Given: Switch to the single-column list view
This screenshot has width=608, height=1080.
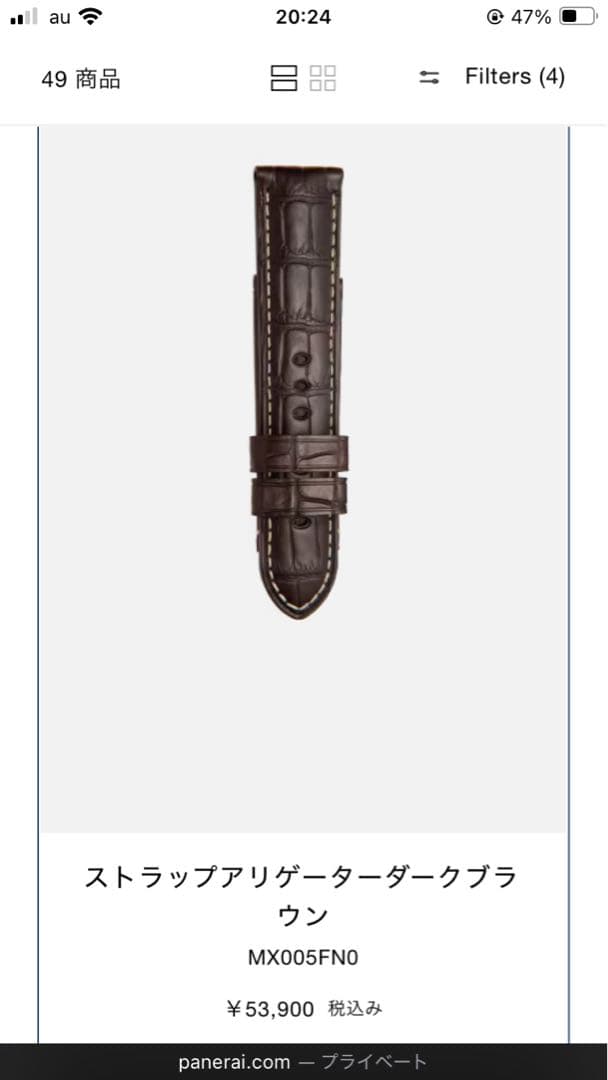Looking at the screenshot, I should (x=284, y=78).
